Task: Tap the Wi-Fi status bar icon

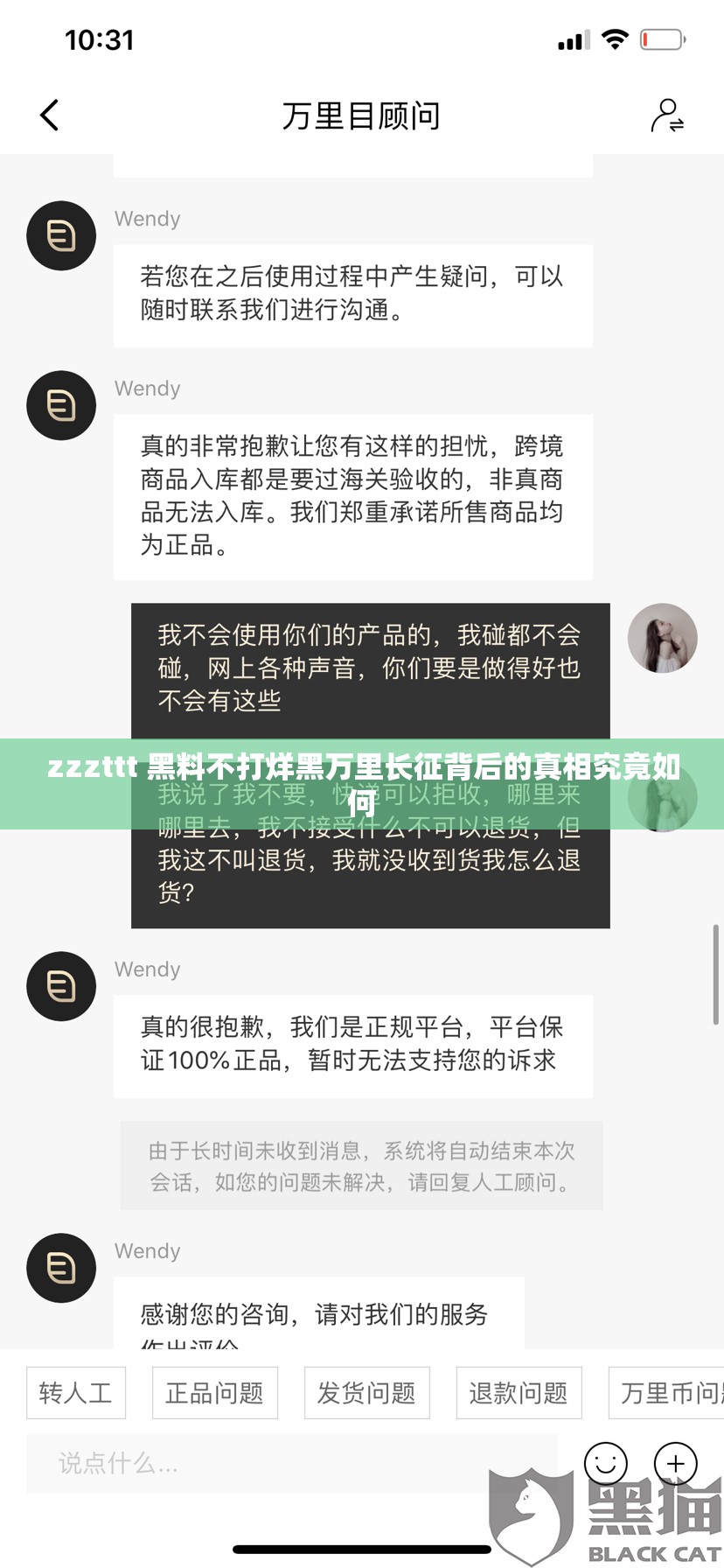Action: click(615, 38)
